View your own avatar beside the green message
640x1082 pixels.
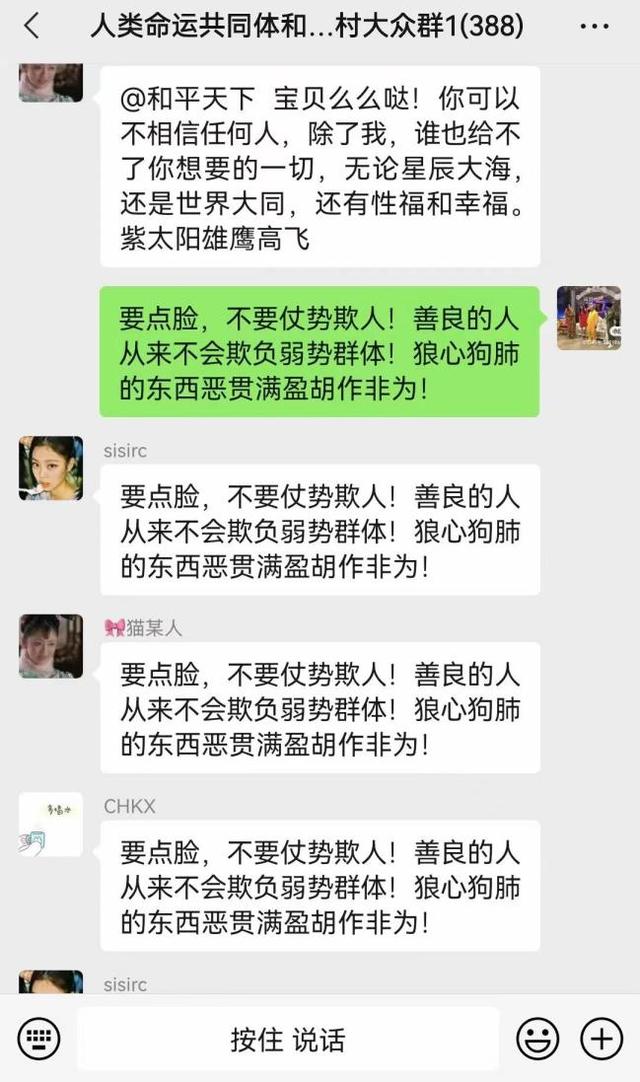click(589, 318)
